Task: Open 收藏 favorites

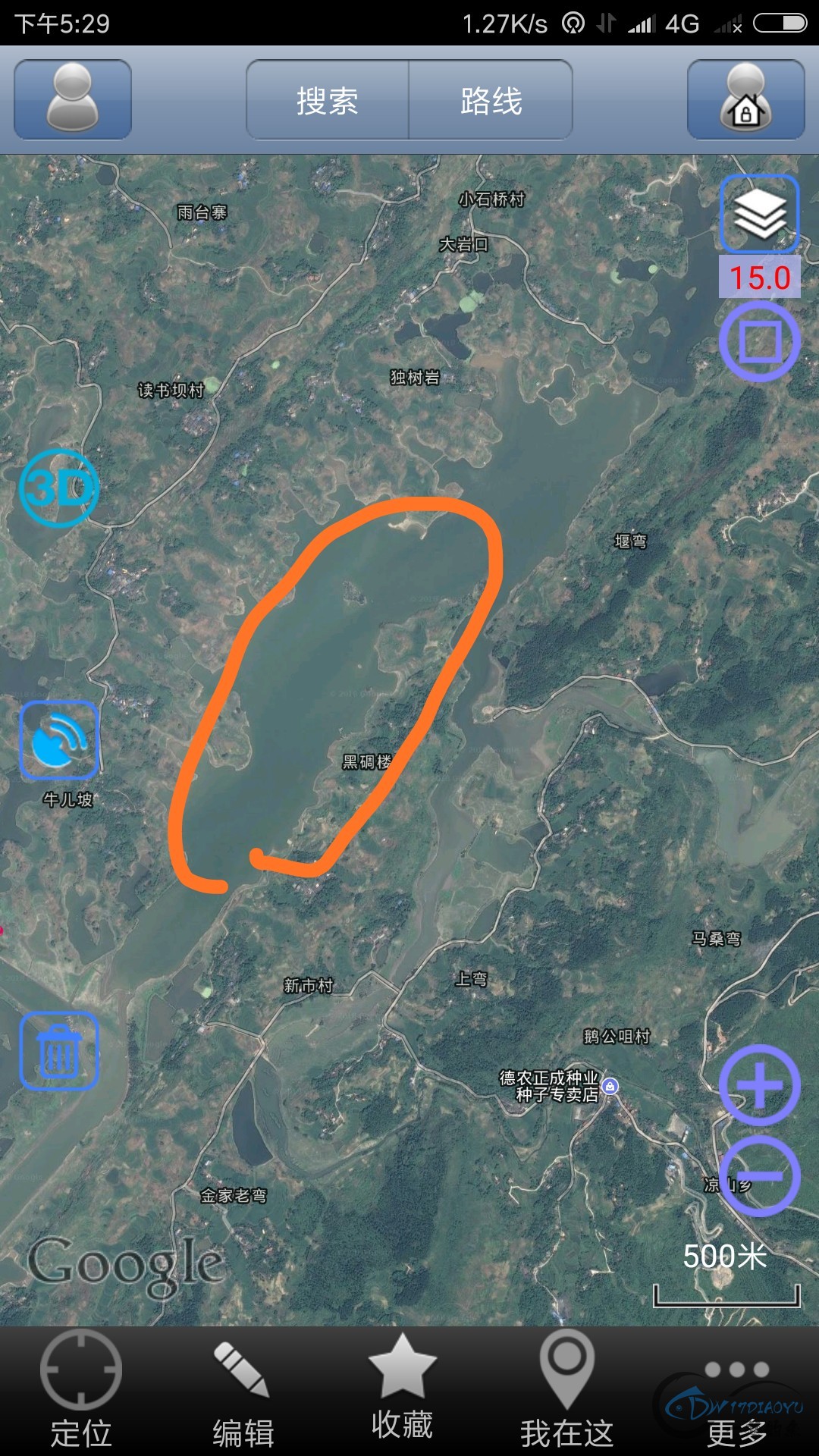Action: pyautogui.click(x=402, y=1388)
